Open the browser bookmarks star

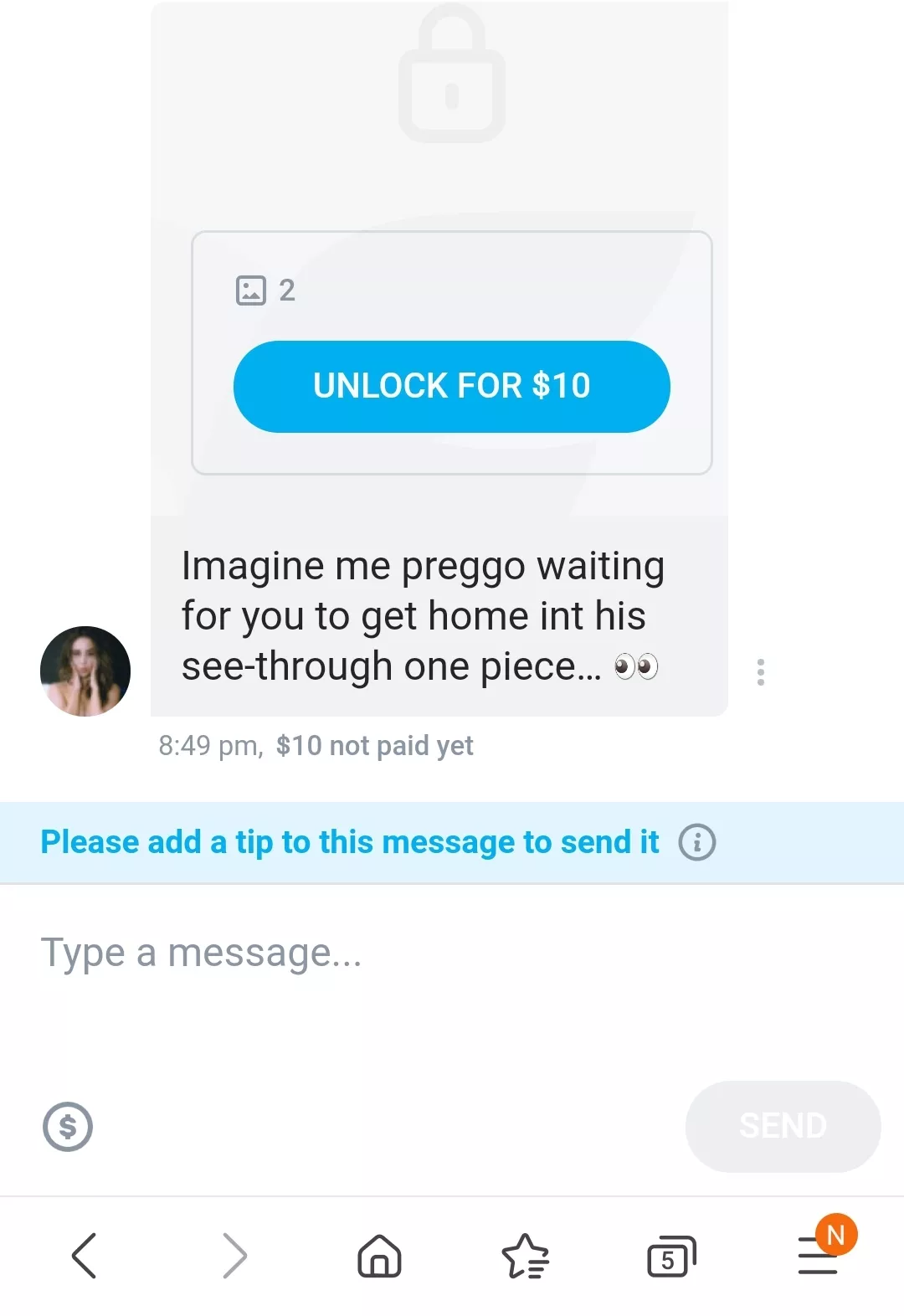525,1256
